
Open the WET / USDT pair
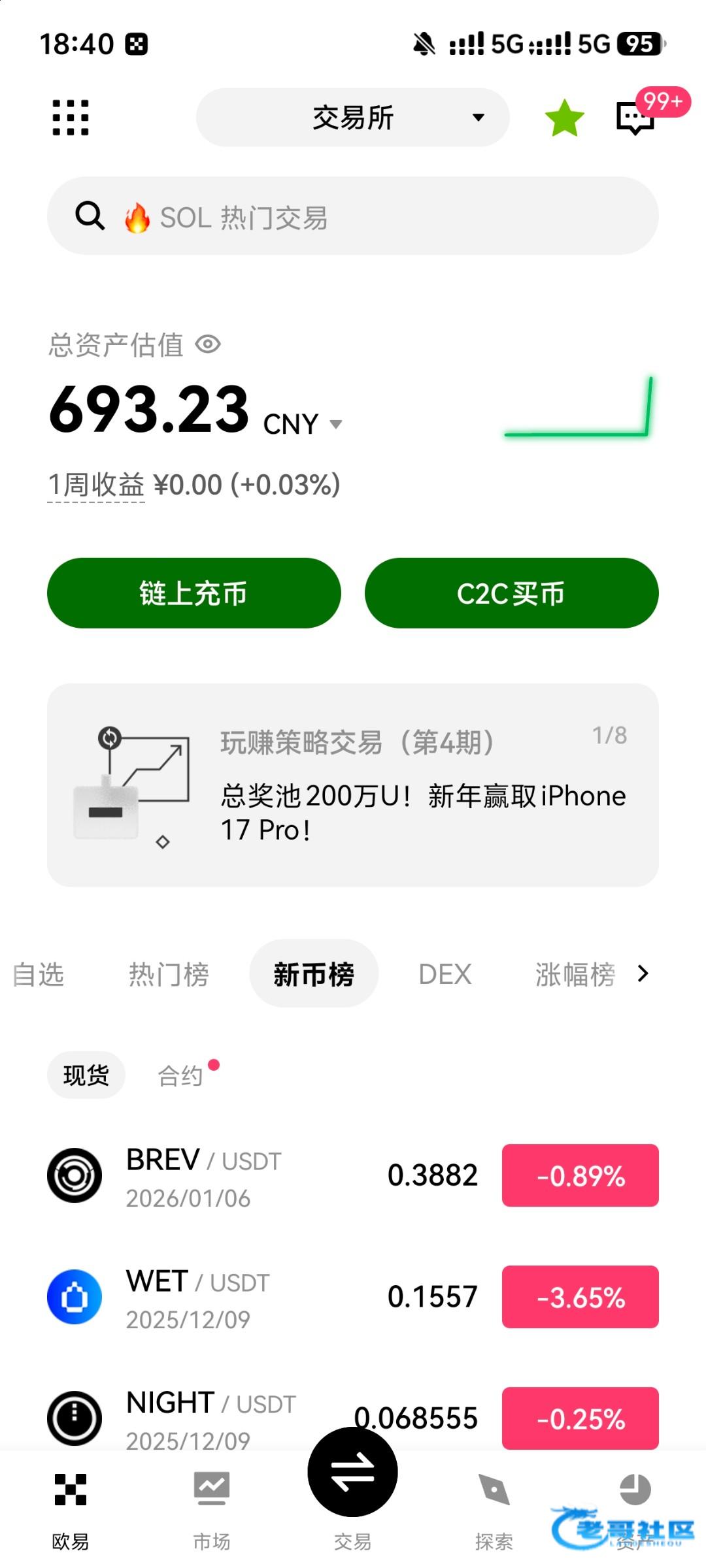(261, 1297)
